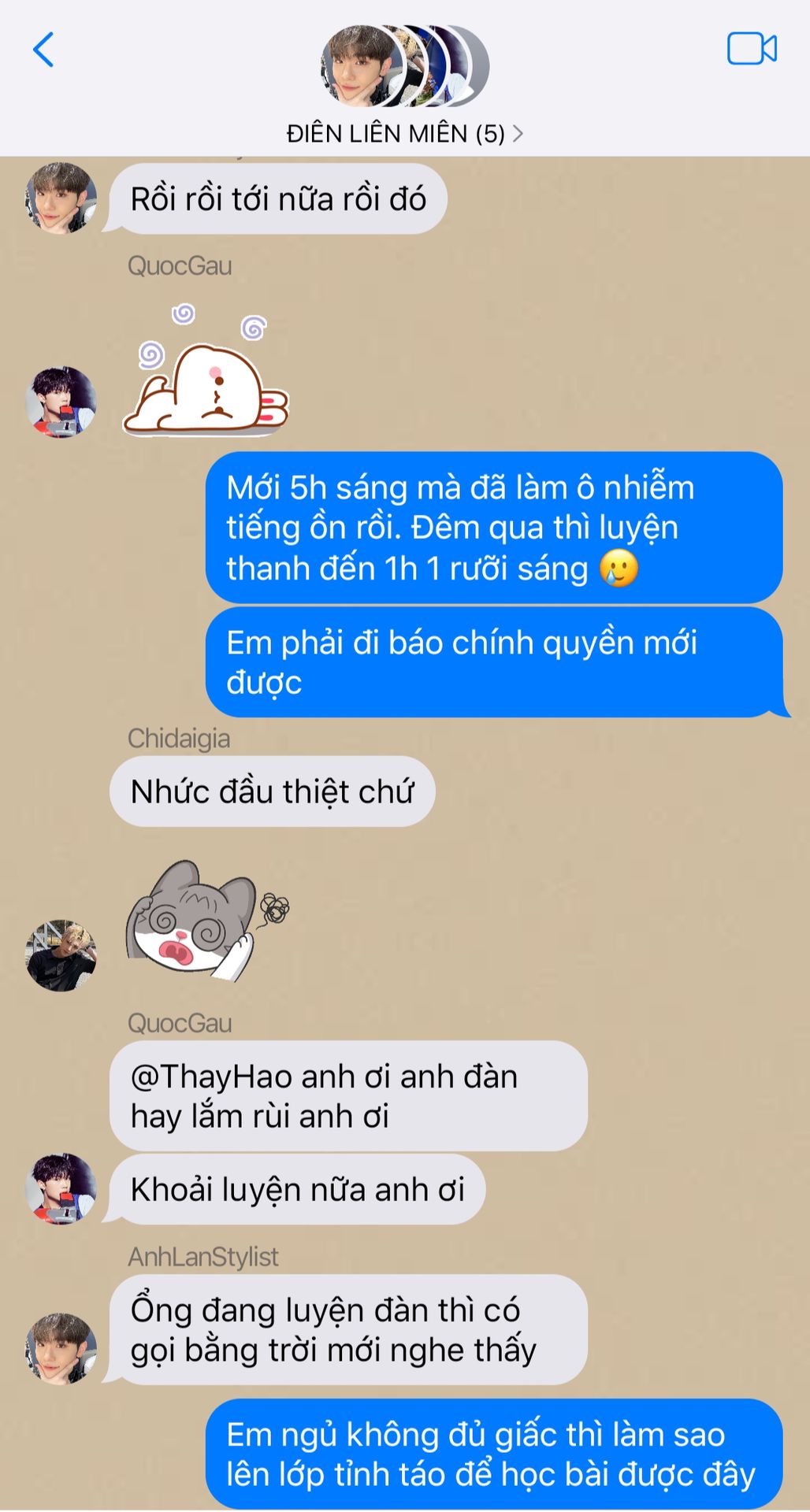
Task: Tap avatar beside 'Khoải luyện nữa anh ơi'
Action: [x=61, y=1188]
